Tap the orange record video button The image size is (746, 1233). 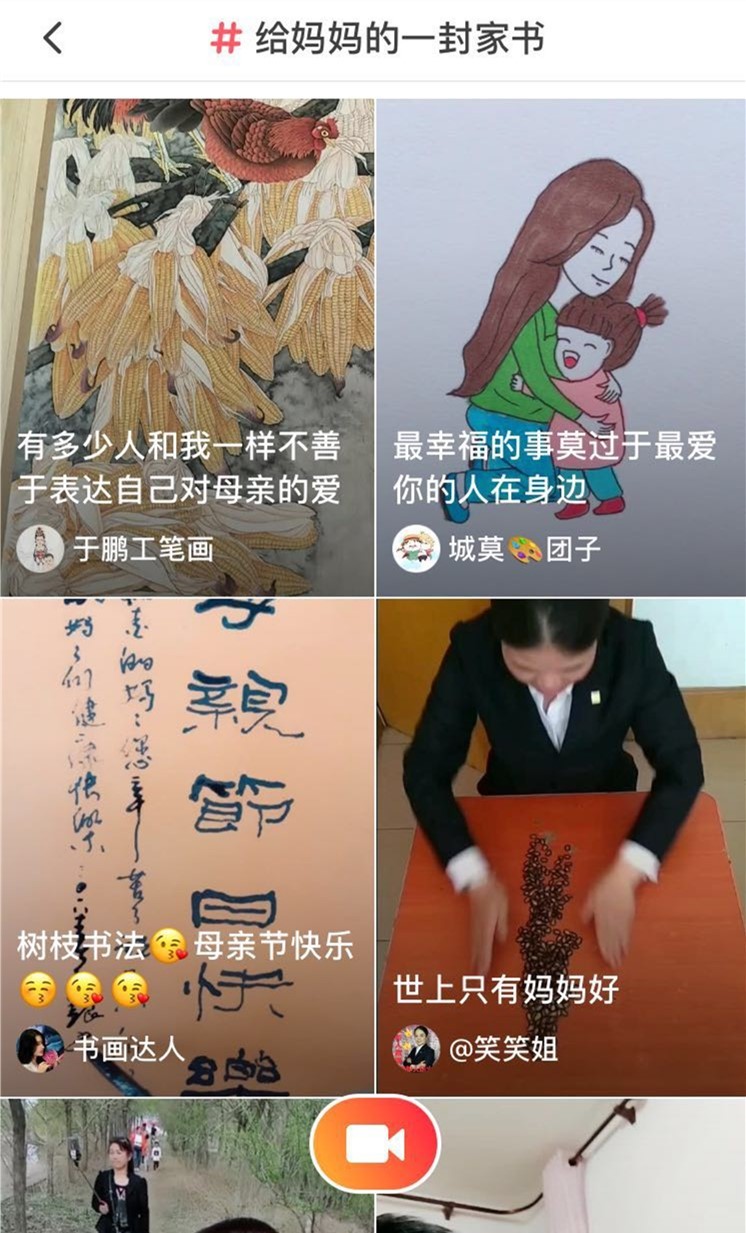click(x=375, y=1144)
